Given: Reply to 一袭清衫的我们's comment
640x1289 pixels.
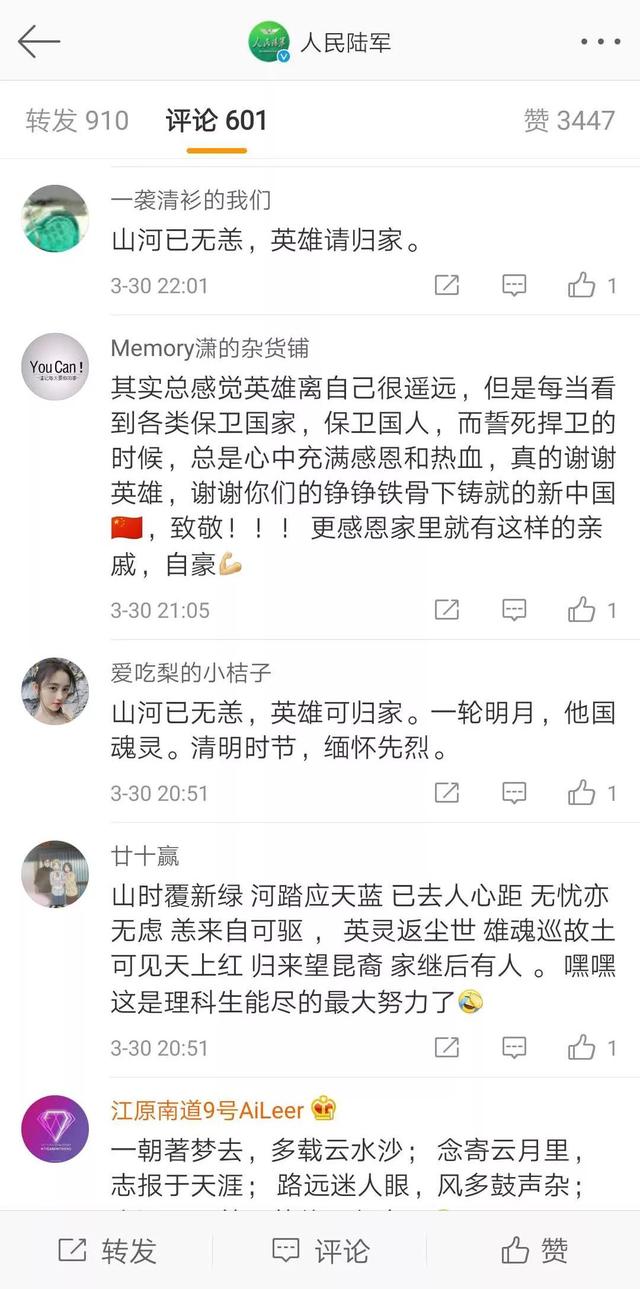Looking at the screenshot, I should [x=514, y=285].
